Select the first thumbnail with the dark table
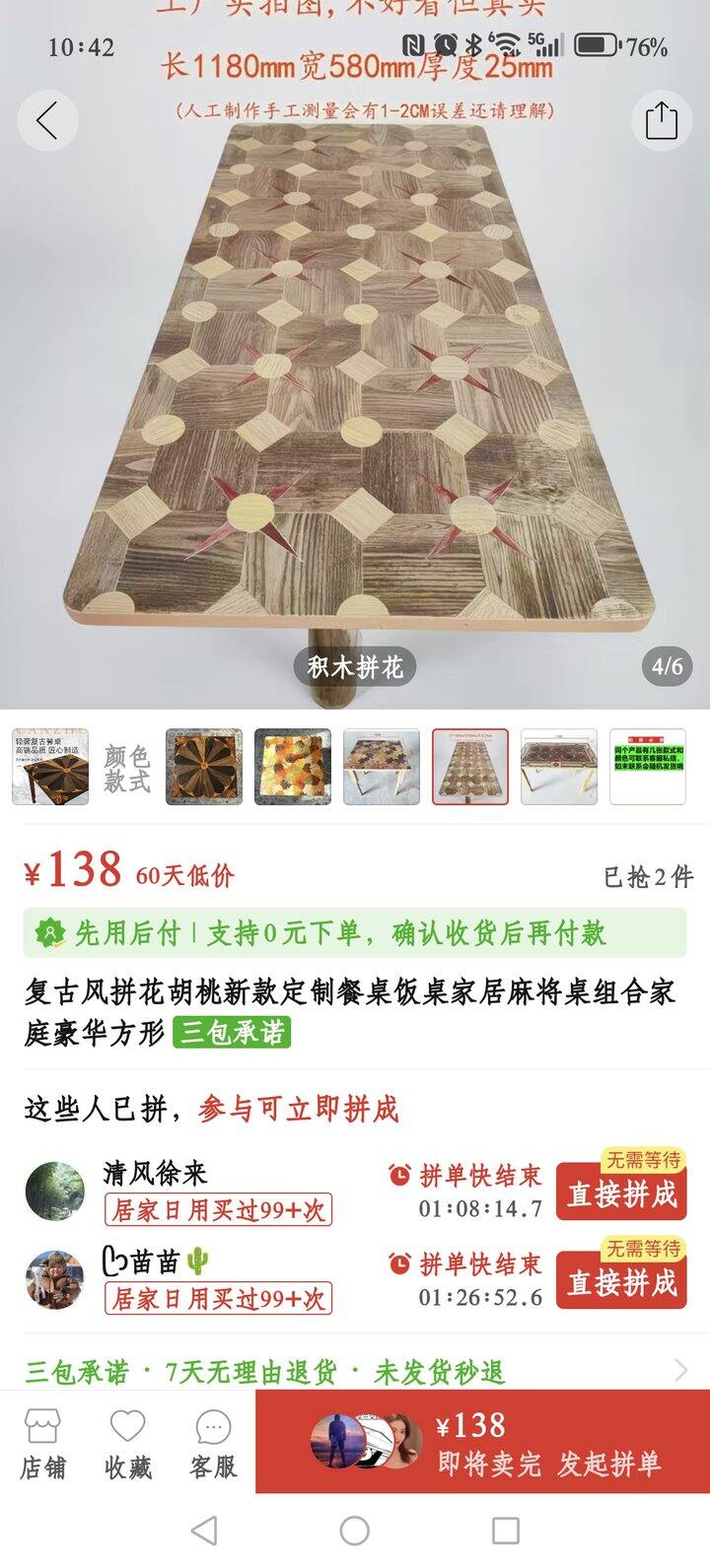This screenshot has width=710, height=1568. click(x=50, y=767)
